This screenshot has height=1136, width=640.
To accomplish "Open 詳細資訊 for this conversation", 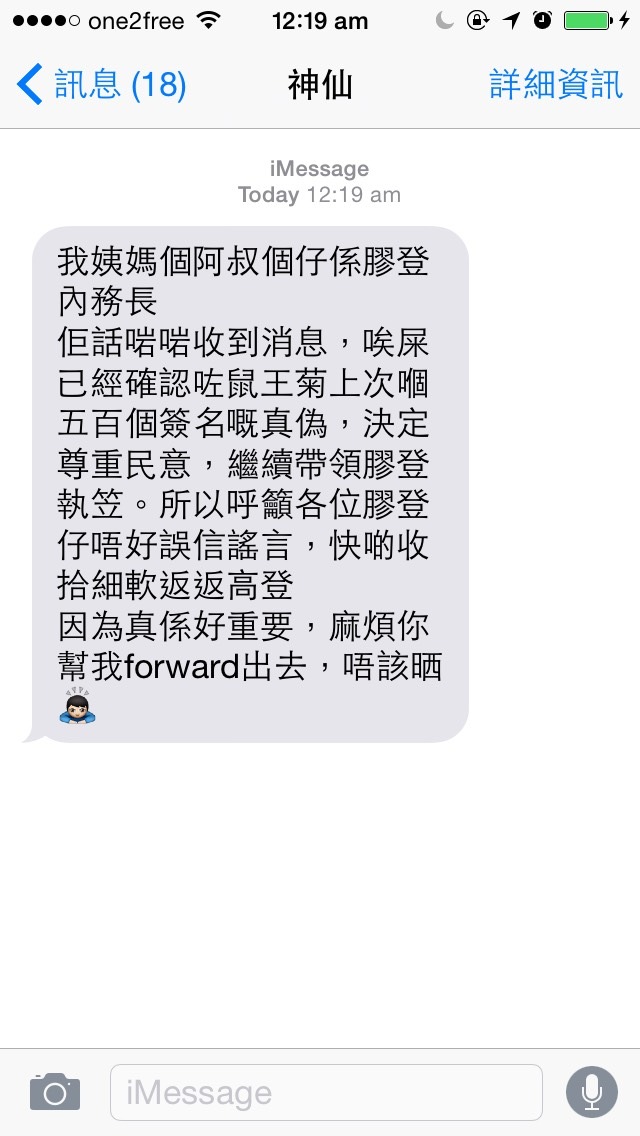I will pyautogui.click(x=555, y=85).
